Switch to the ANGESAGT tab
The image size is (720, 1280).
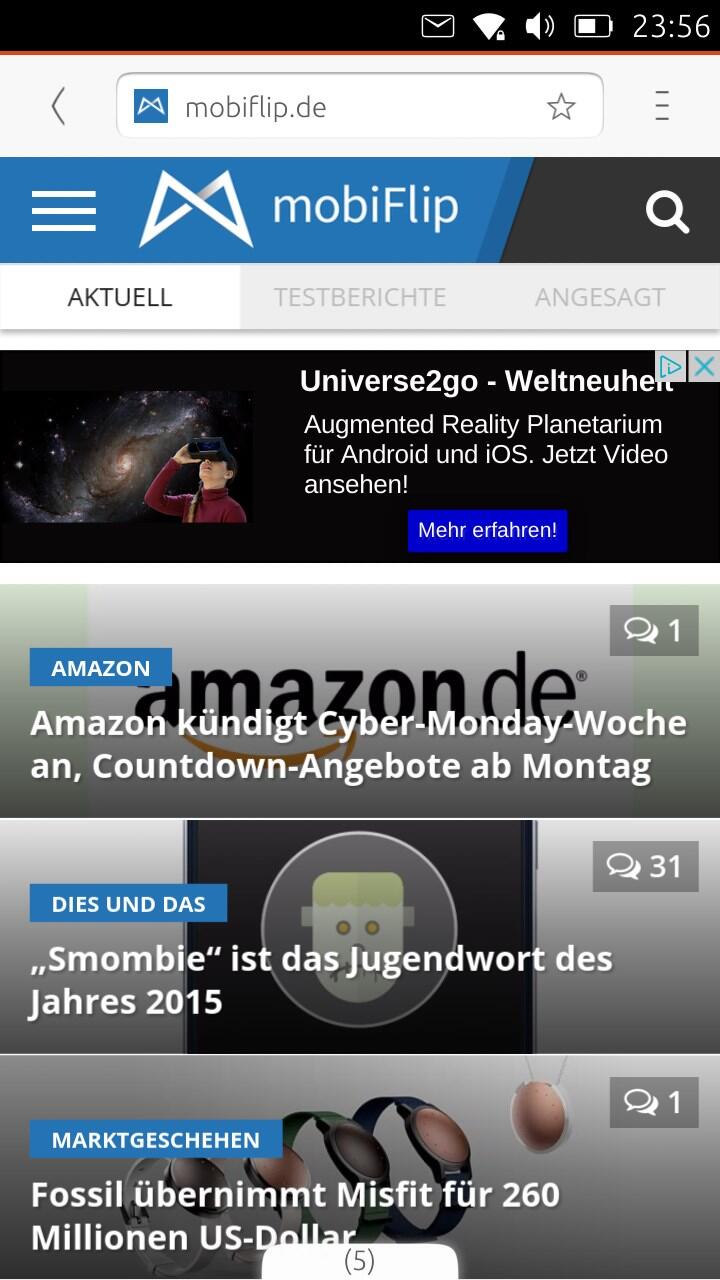[600, 297]
